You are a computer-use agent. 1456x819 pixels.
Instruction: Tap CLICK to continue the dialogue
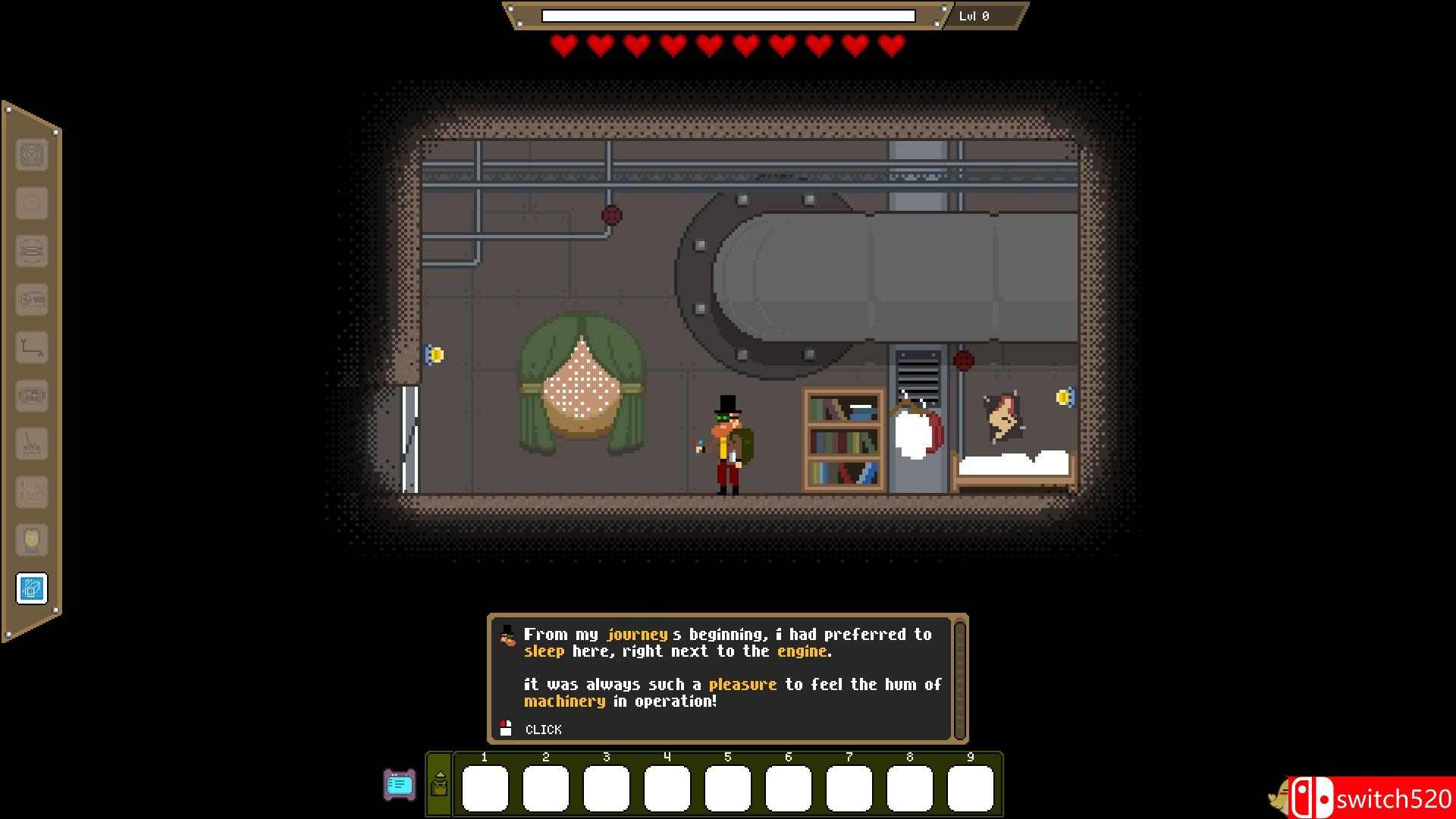point(542,730)
